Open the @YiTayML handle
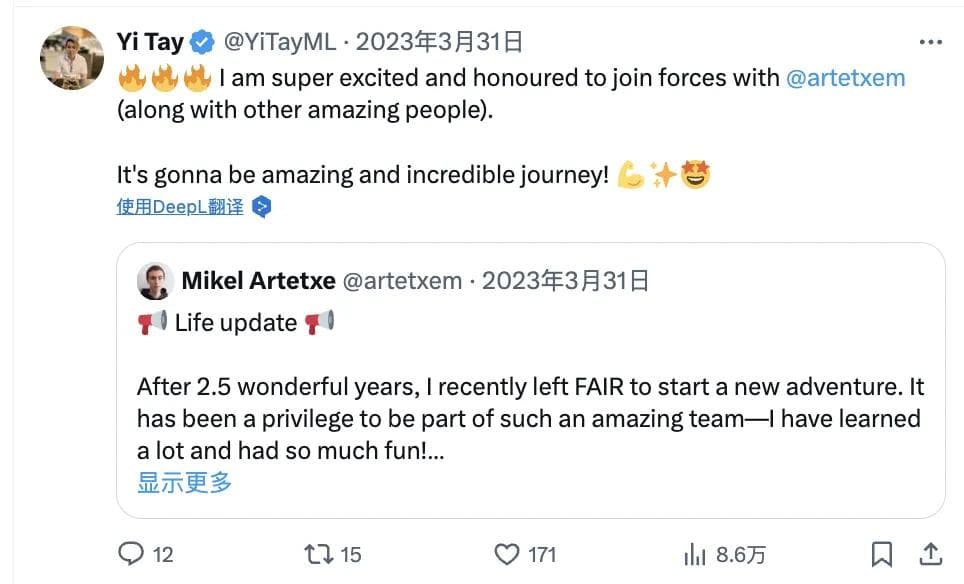 click(277, 42)
